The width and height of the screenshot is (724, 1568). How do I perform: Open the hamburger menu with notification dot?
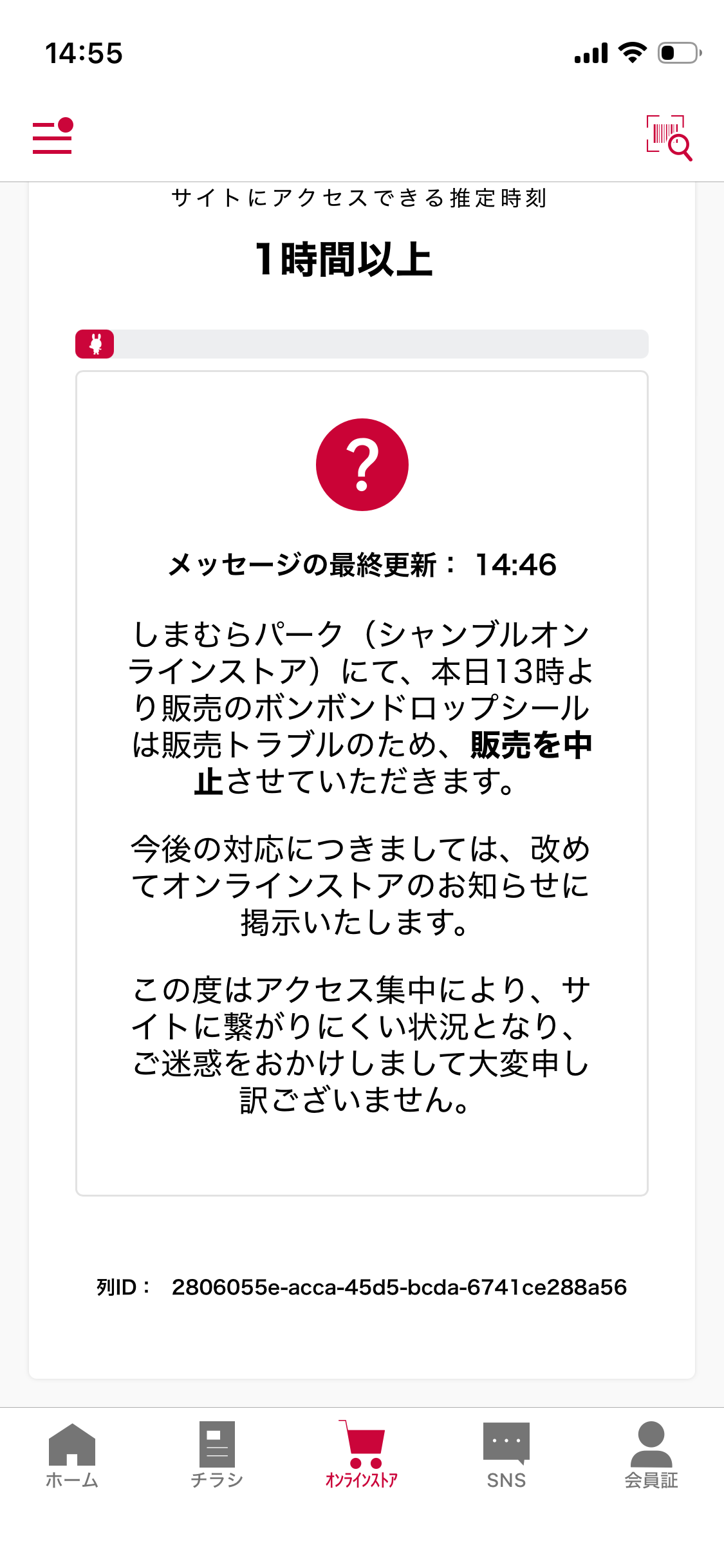click(x=52, y=136)
